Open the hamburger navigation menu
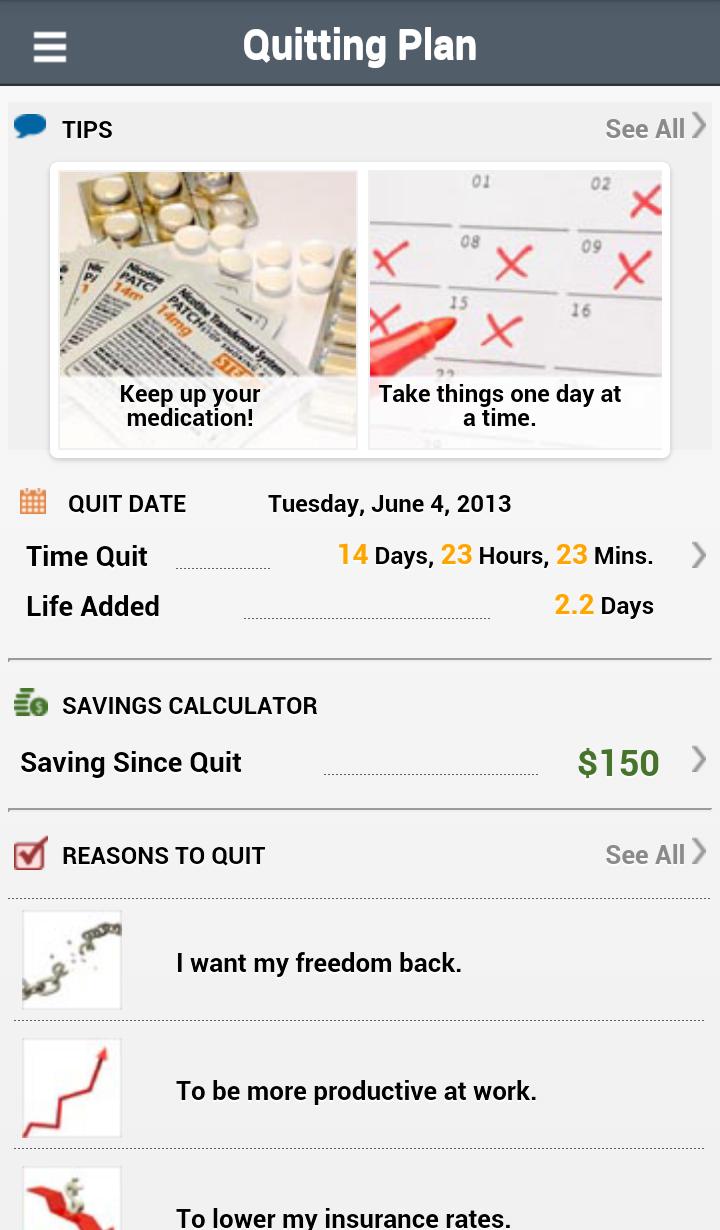The width and height of the screenshot is (720, 1230). click(49, 46)
